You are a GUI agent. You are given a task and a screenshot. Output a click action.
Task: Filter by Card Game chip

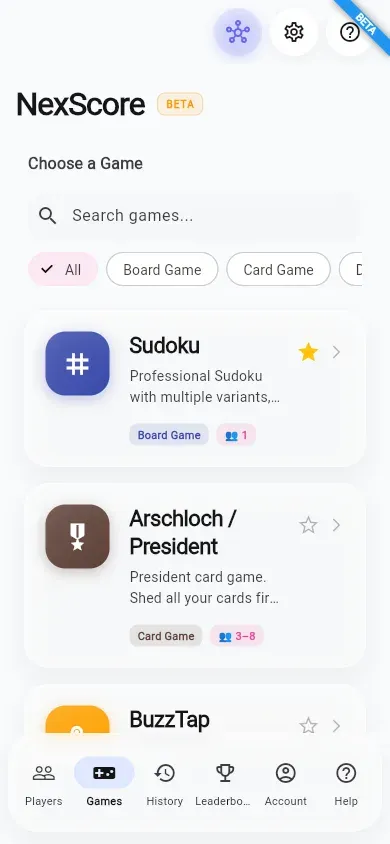pos(278,269)
